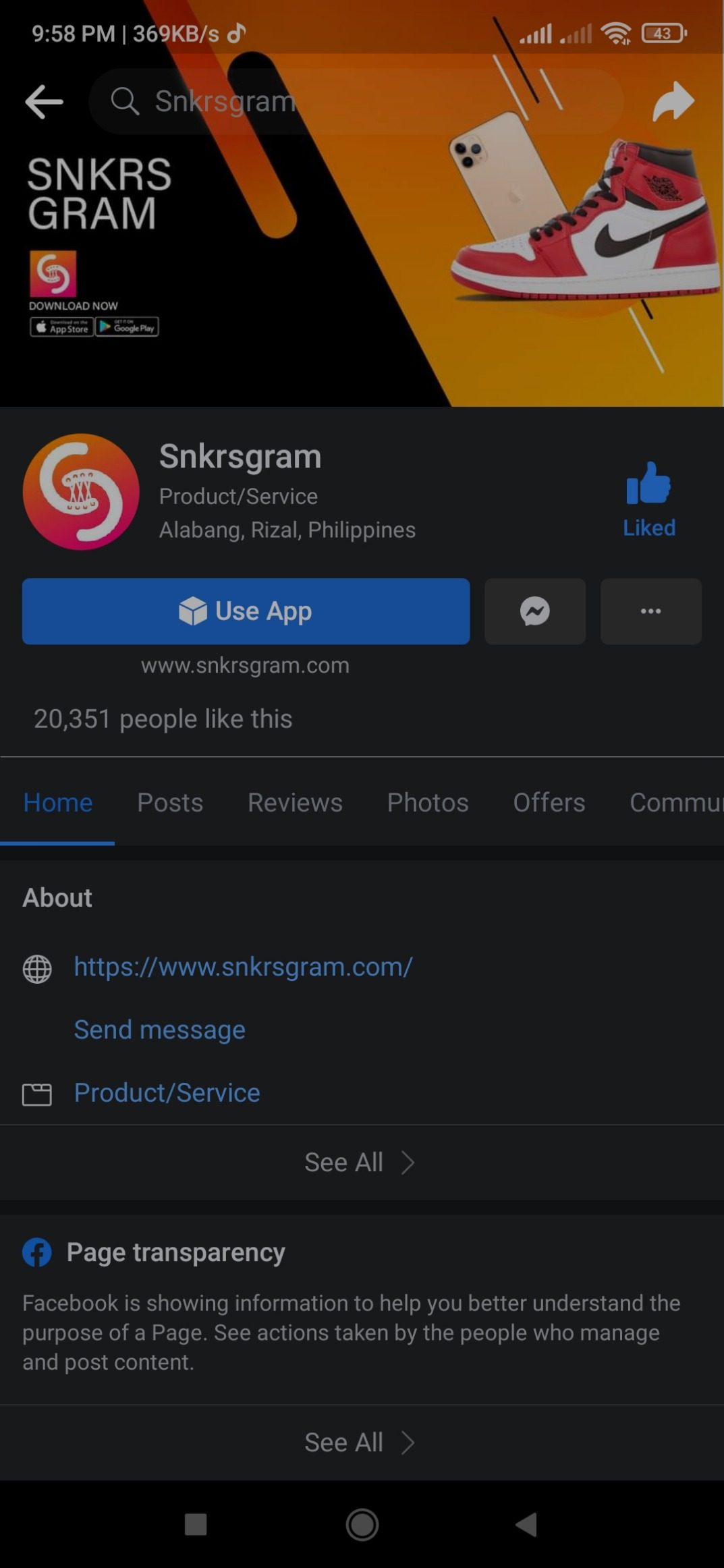This screenshot has width=724, height=1568.
Task: Go back using the top-left arrow
Action: pos(44,102)
